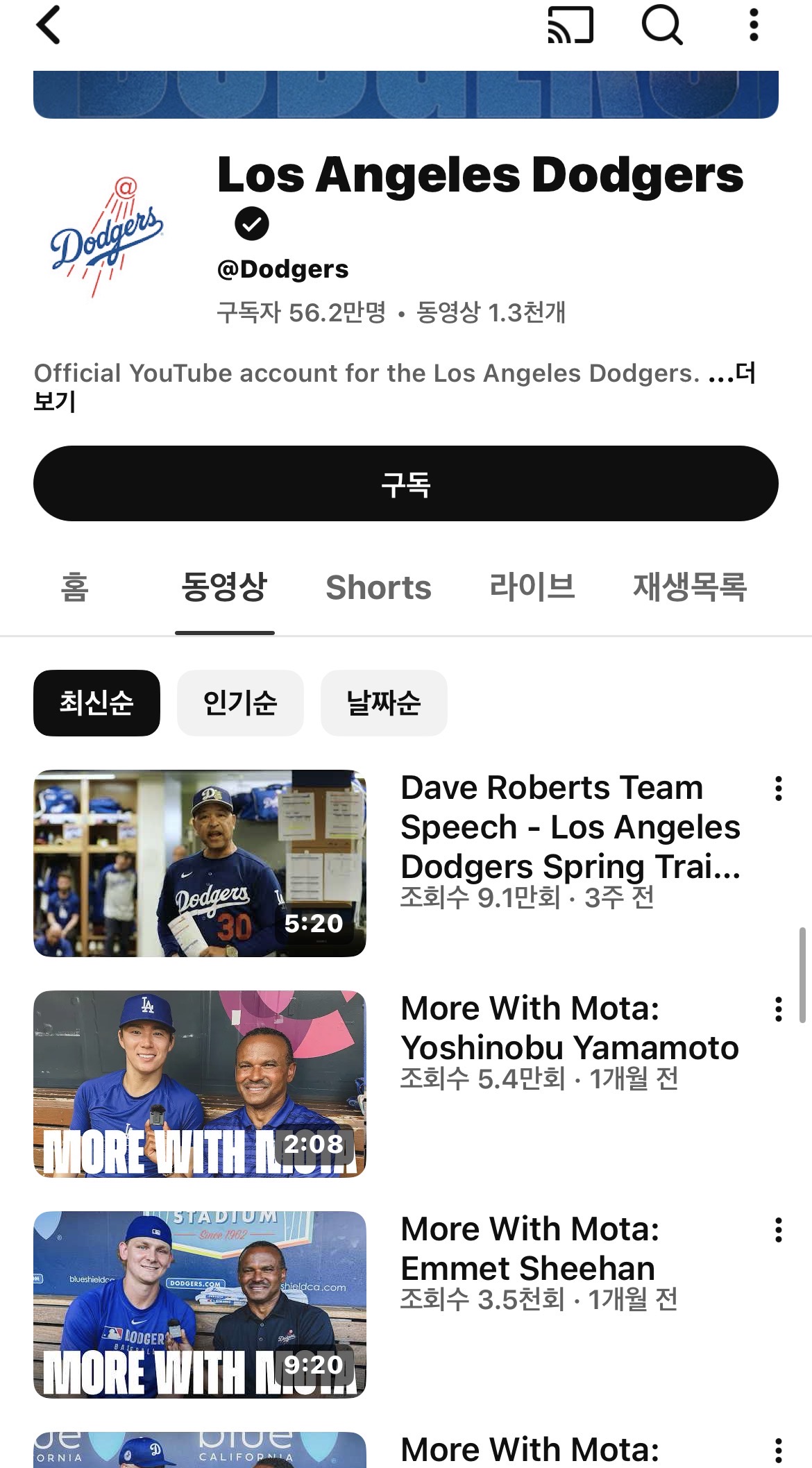Open options for Dave Roberts Team Speech

(779, 788)
